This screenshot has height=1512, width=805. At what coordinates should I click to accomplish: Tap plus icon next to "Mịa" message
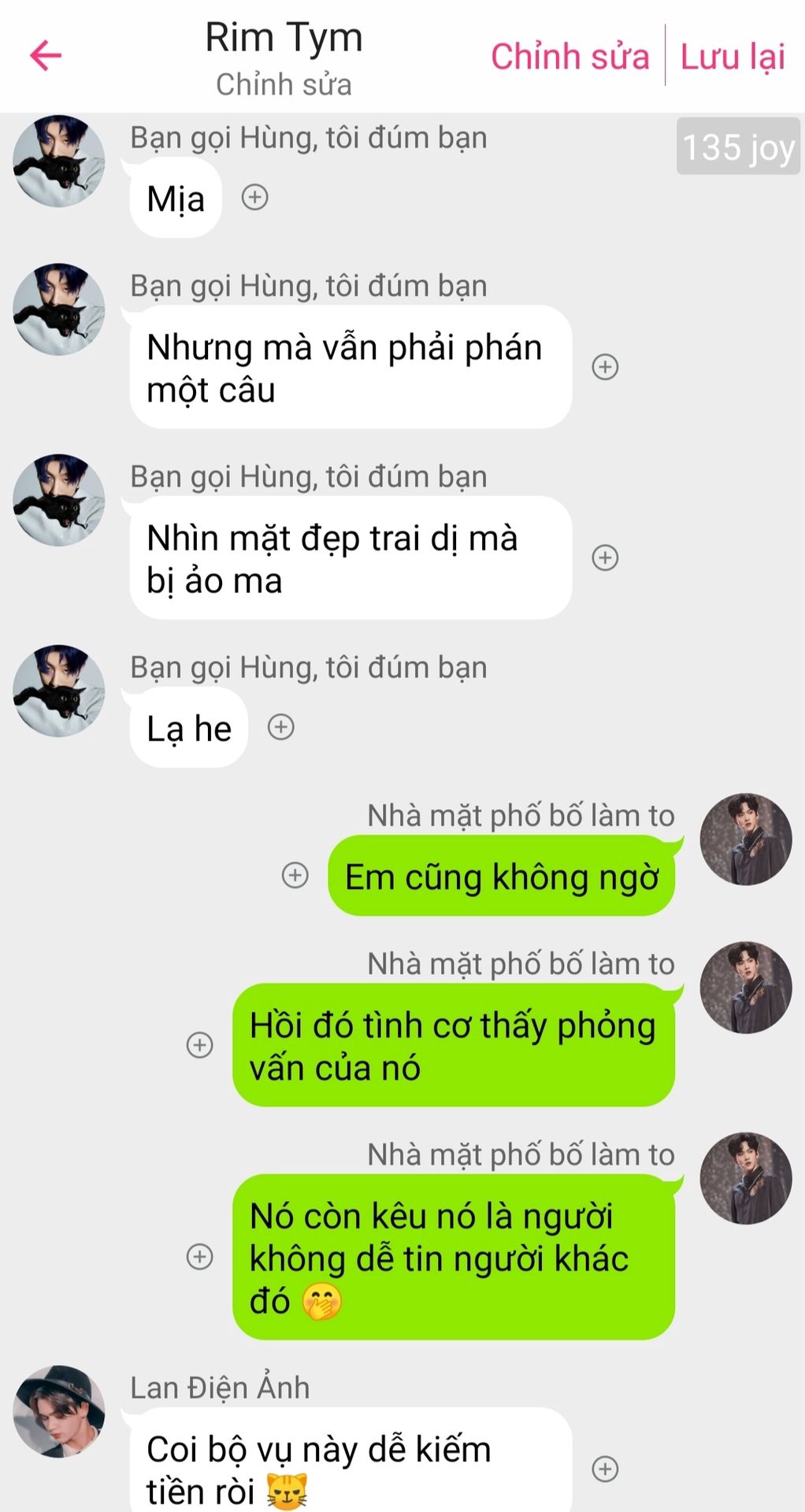(x=254, y=197)
